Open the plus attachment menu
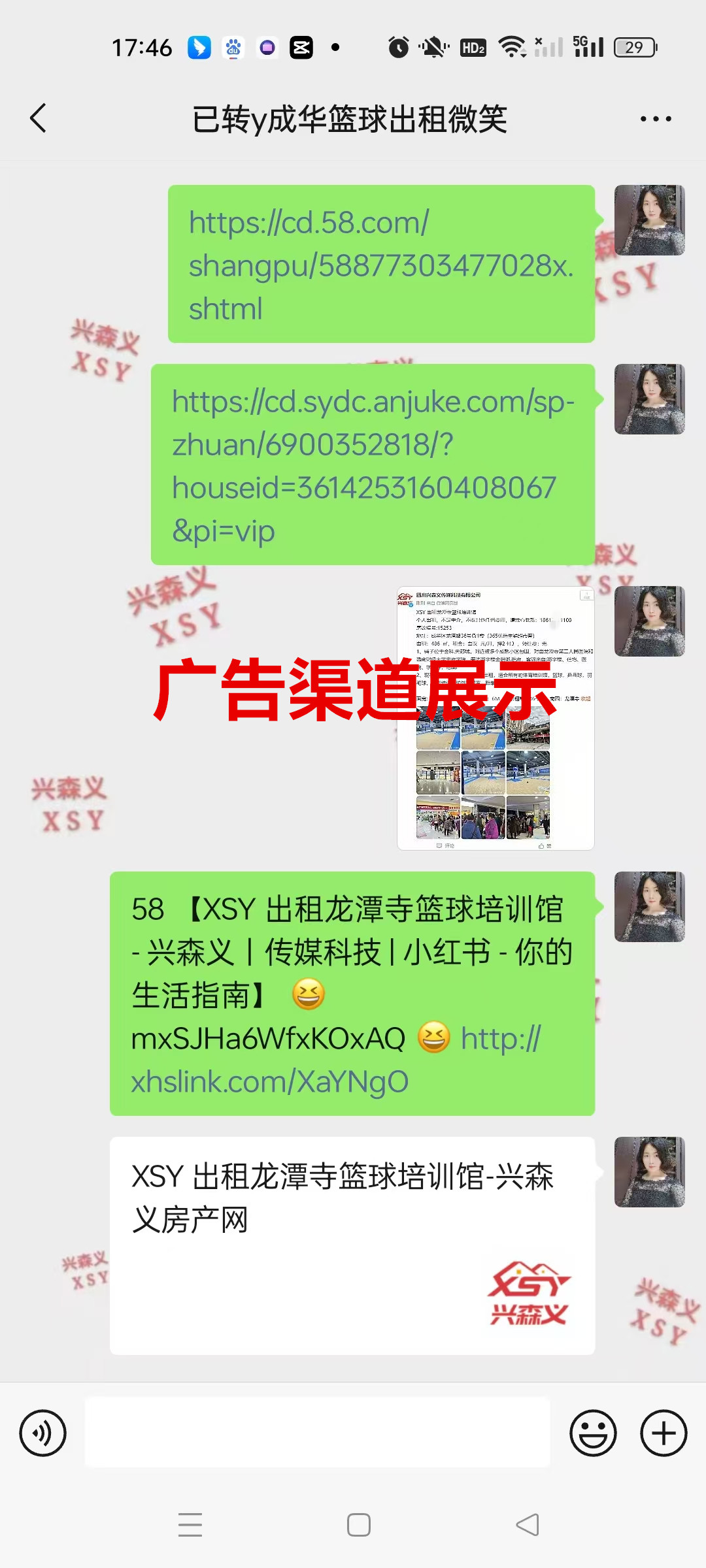 [x=663, y=1433]
